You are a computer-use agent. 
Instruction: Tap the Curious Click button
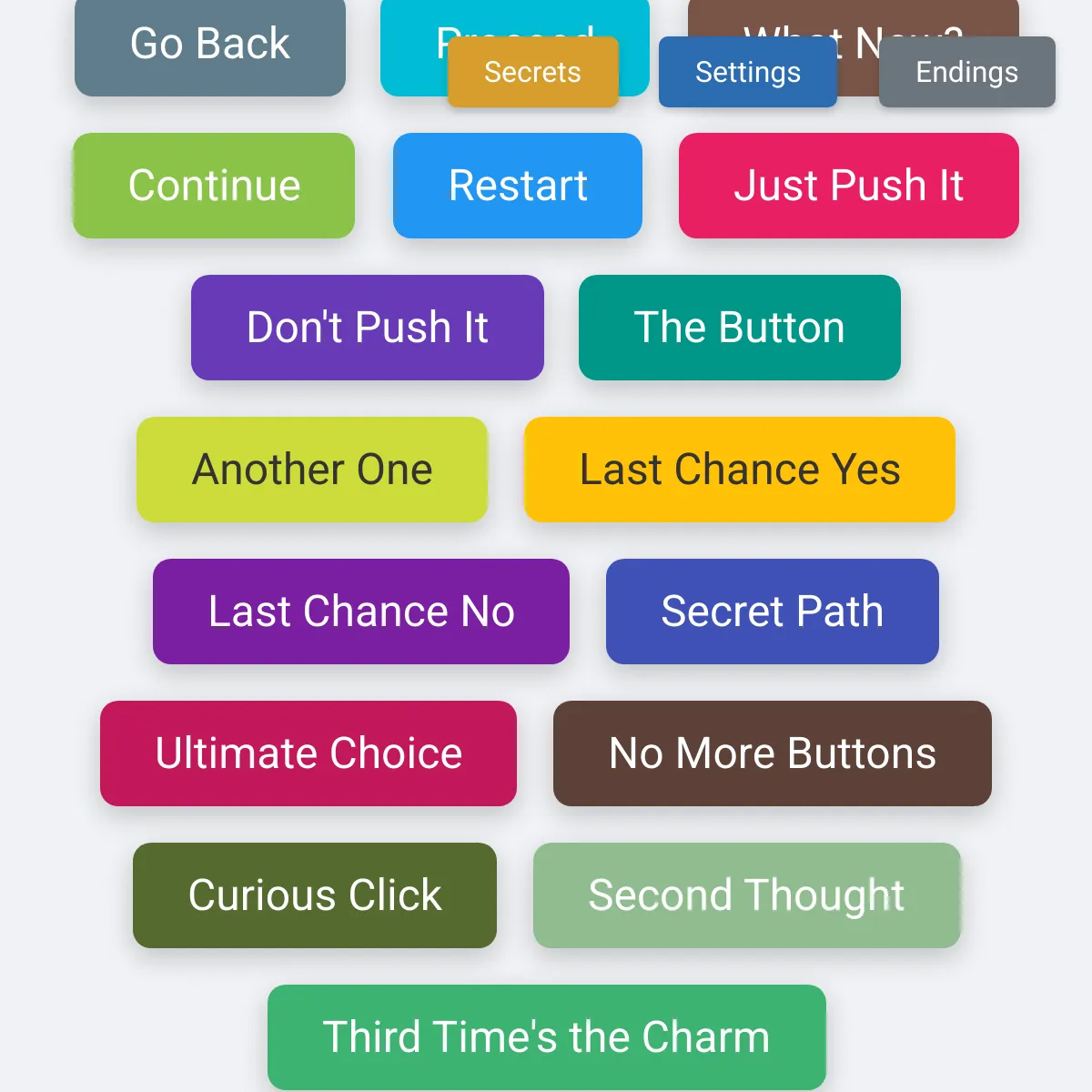pos(314,895)
